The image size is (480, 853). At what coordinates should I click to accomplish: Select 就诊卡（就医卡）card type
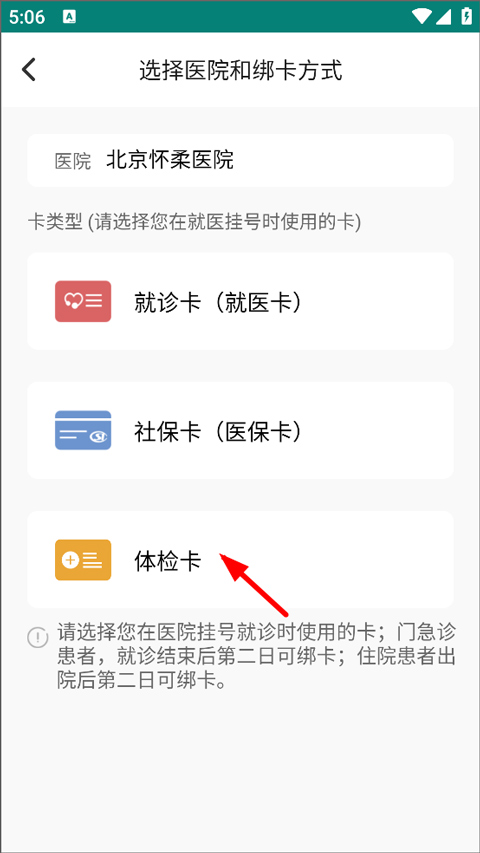click(x=240, y=301)
